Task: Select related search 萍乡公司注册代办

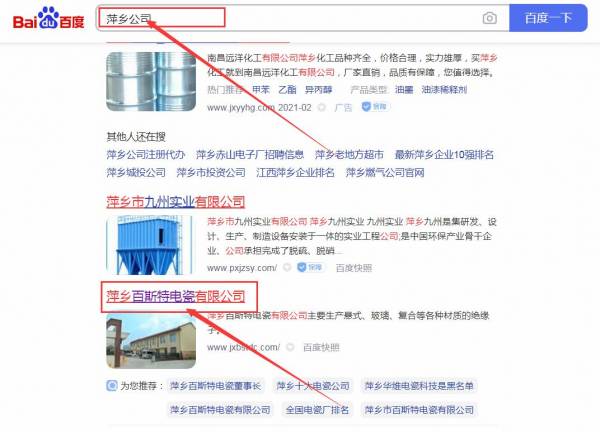Action: 146,154
